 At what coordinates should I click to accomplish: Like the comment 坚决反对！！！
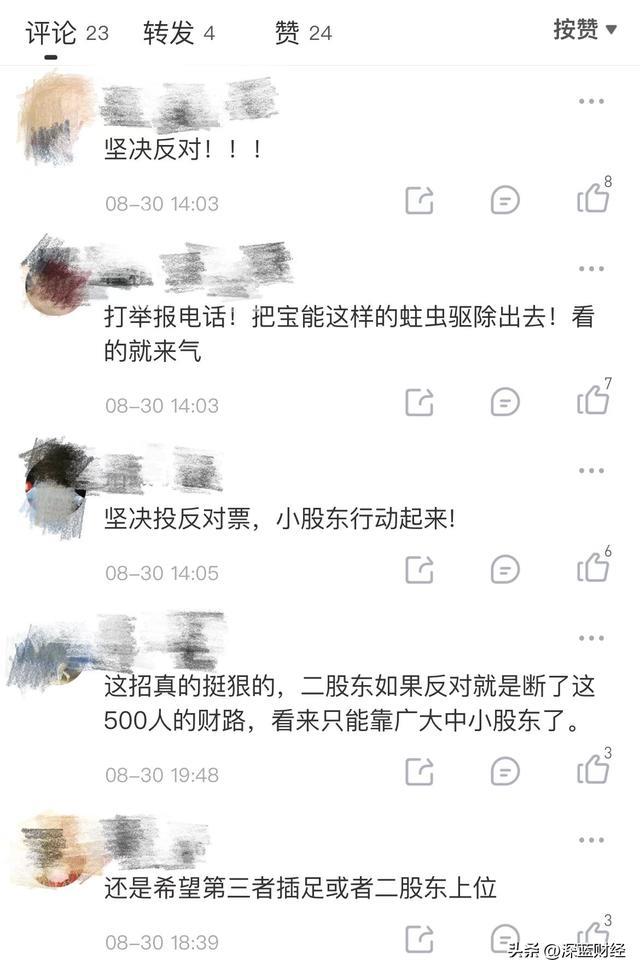[593, 200]
